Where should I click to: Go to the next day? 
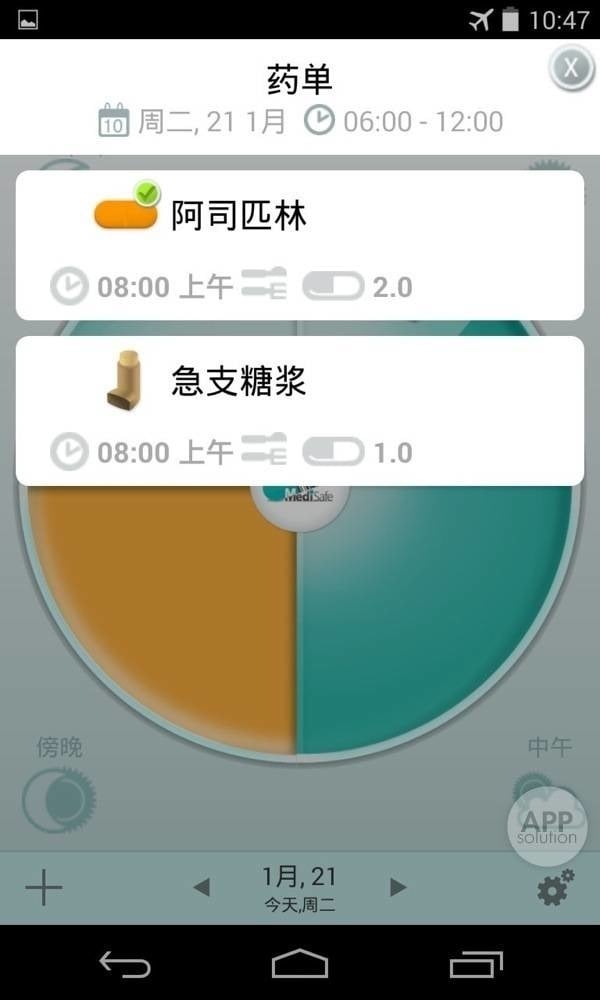coord(398,887)
